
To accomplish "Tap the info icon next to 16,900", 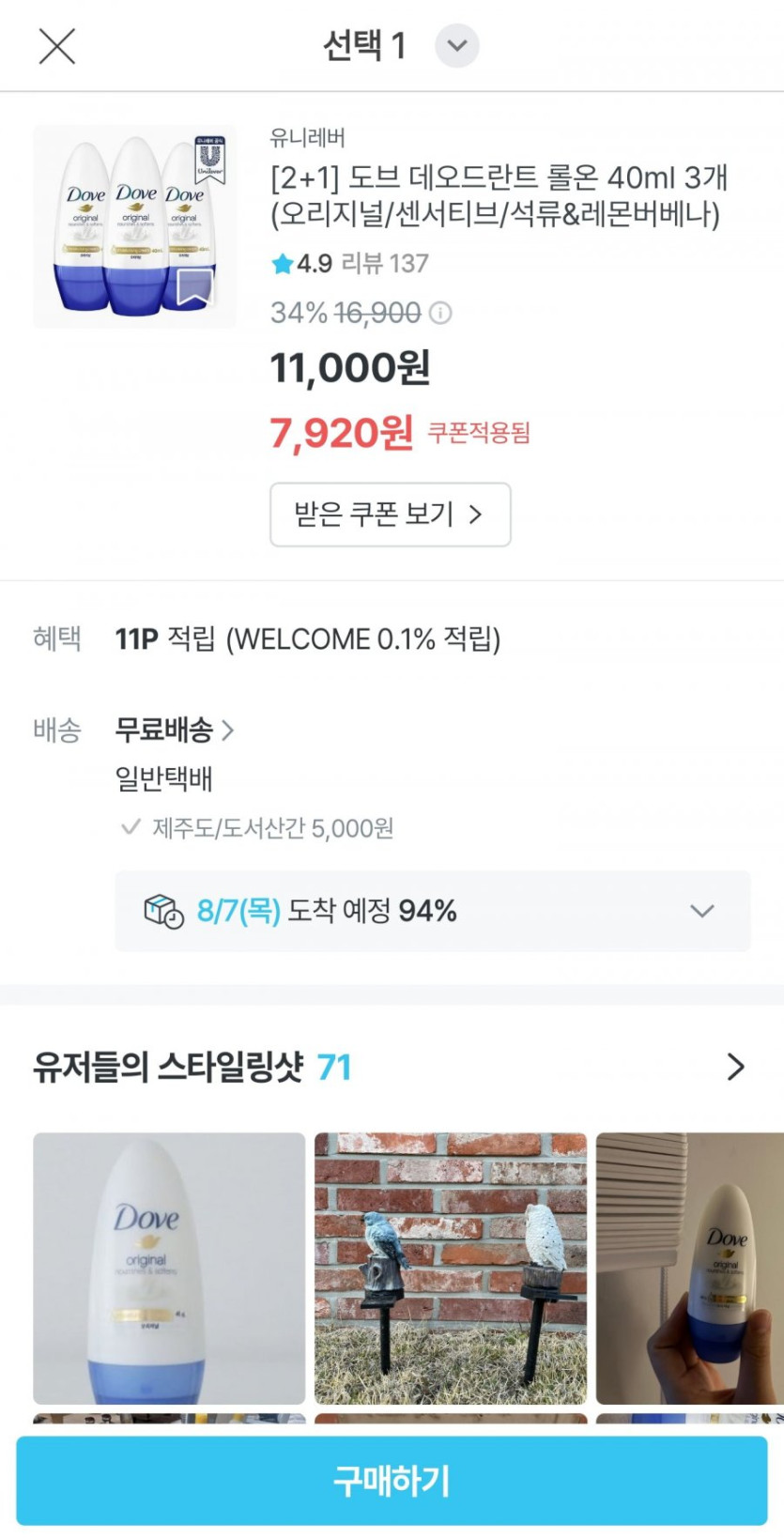I will coord(440,313).
